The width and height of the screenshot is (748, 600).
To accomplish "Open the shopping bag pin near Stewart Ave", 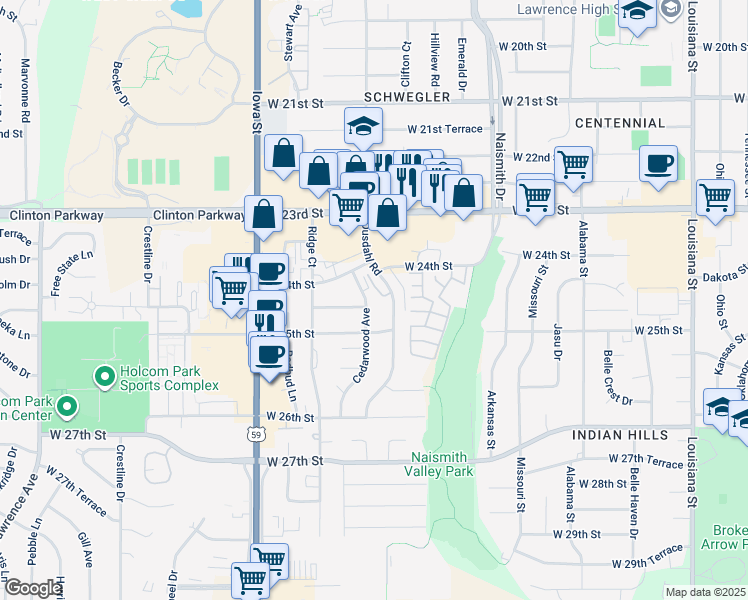I will [284, 153].
